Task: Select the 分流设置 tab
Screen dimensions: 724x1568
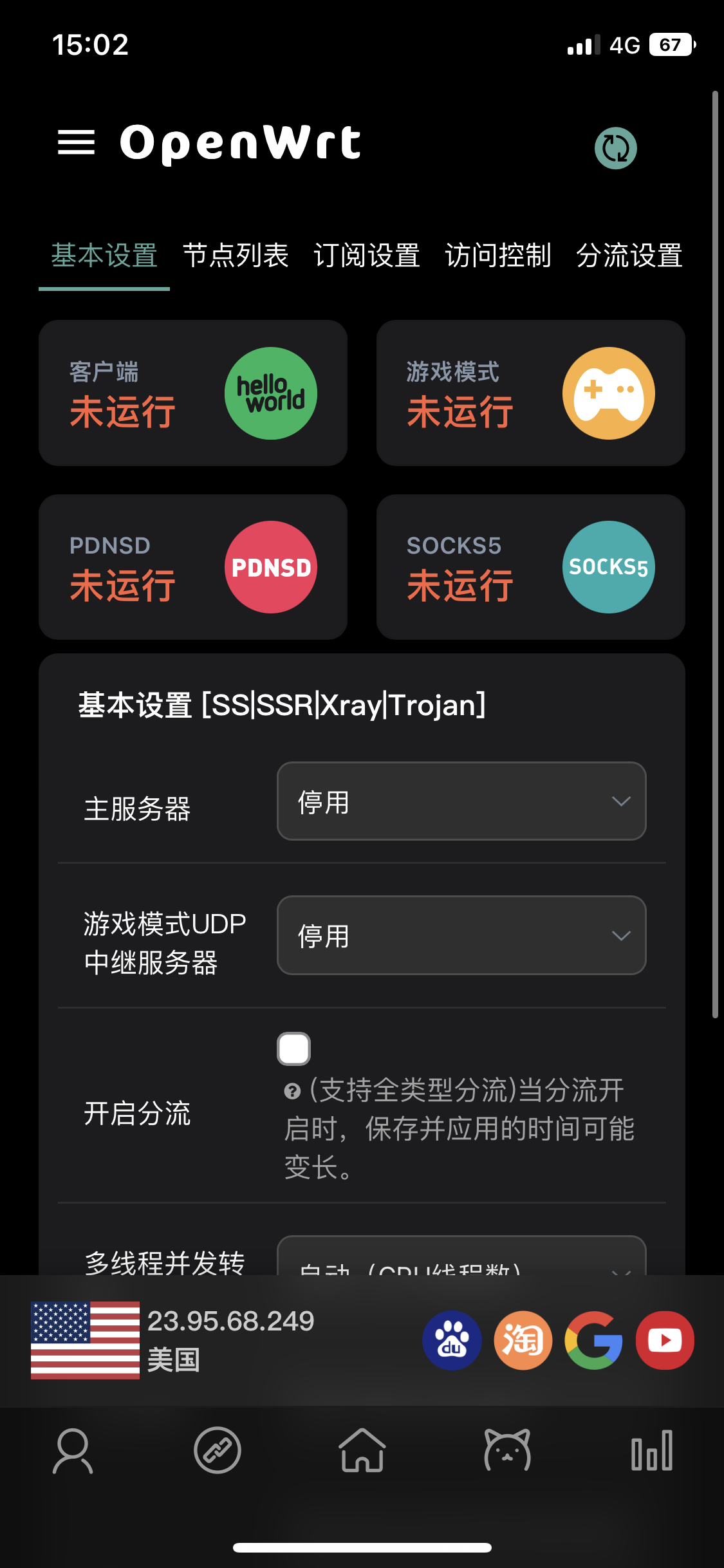Action: [629, 256]
